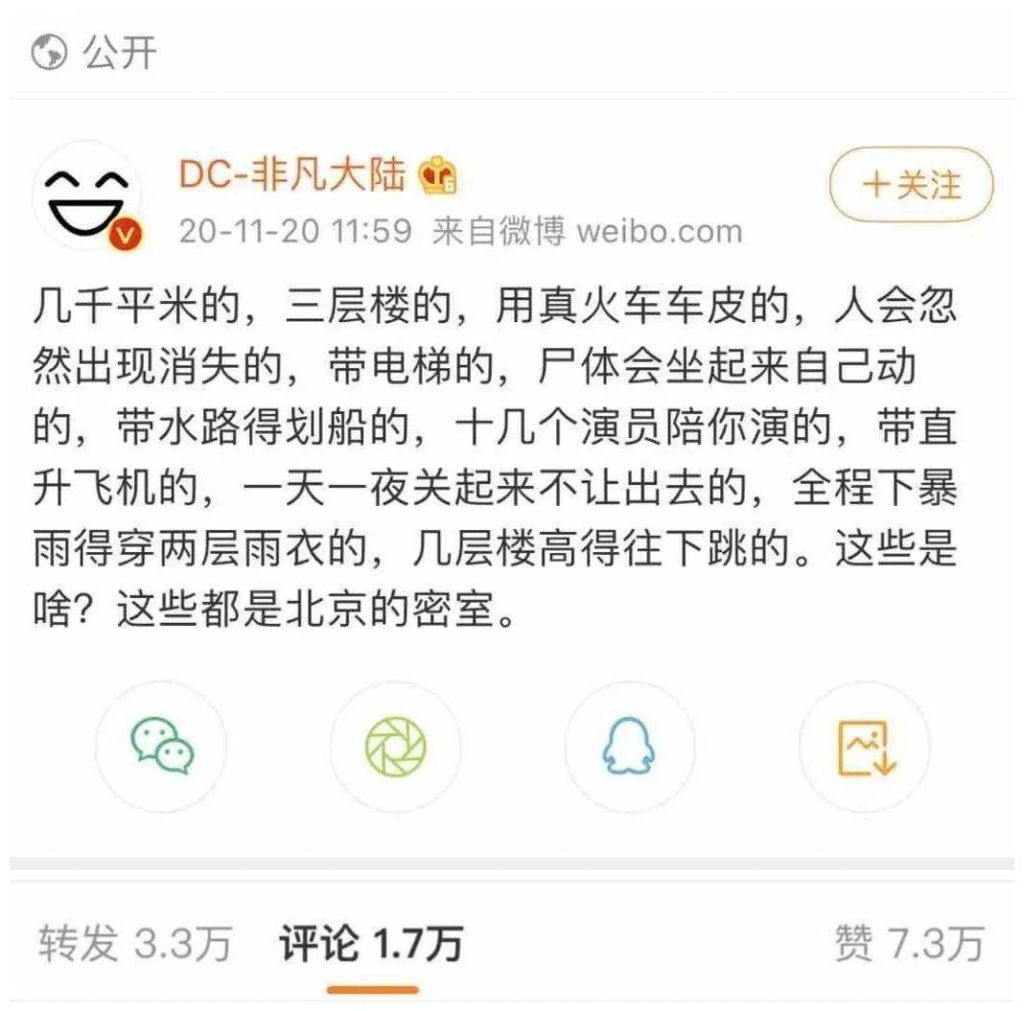Image resolution: width=1024 pixels, height=1011 pixels.
Task: Open the DC-非凡大陆 profile avatar
Action: [x=88, y=198]
